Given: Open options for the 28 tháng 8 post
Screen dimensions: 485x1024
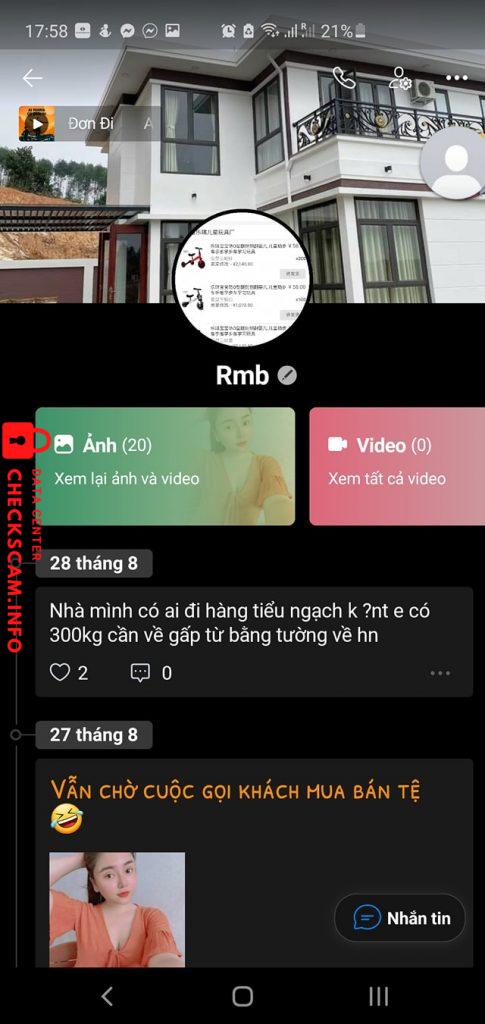Looking at the screenshot, I should coord(440,673).
